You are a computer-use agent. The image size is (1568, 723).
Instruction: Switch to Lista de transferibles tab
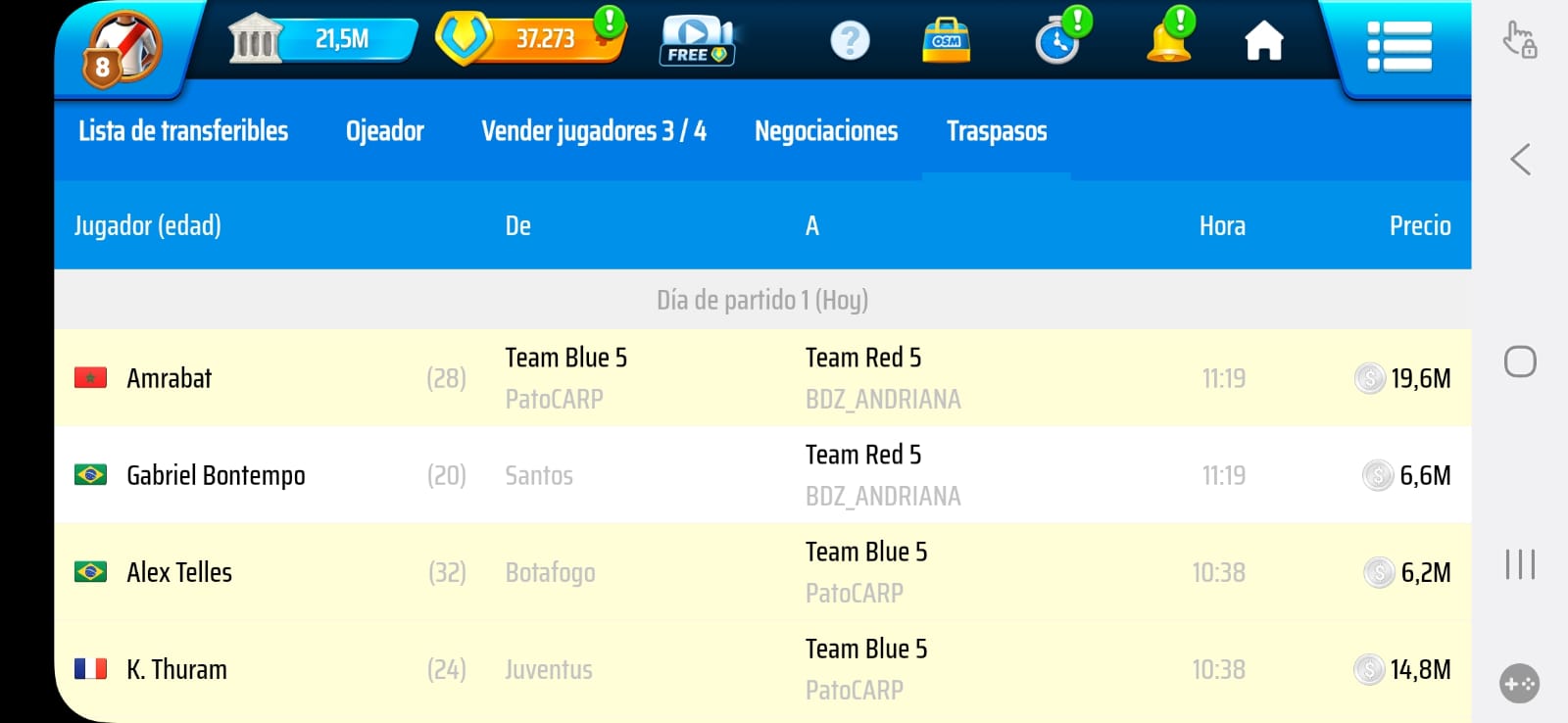183,131
